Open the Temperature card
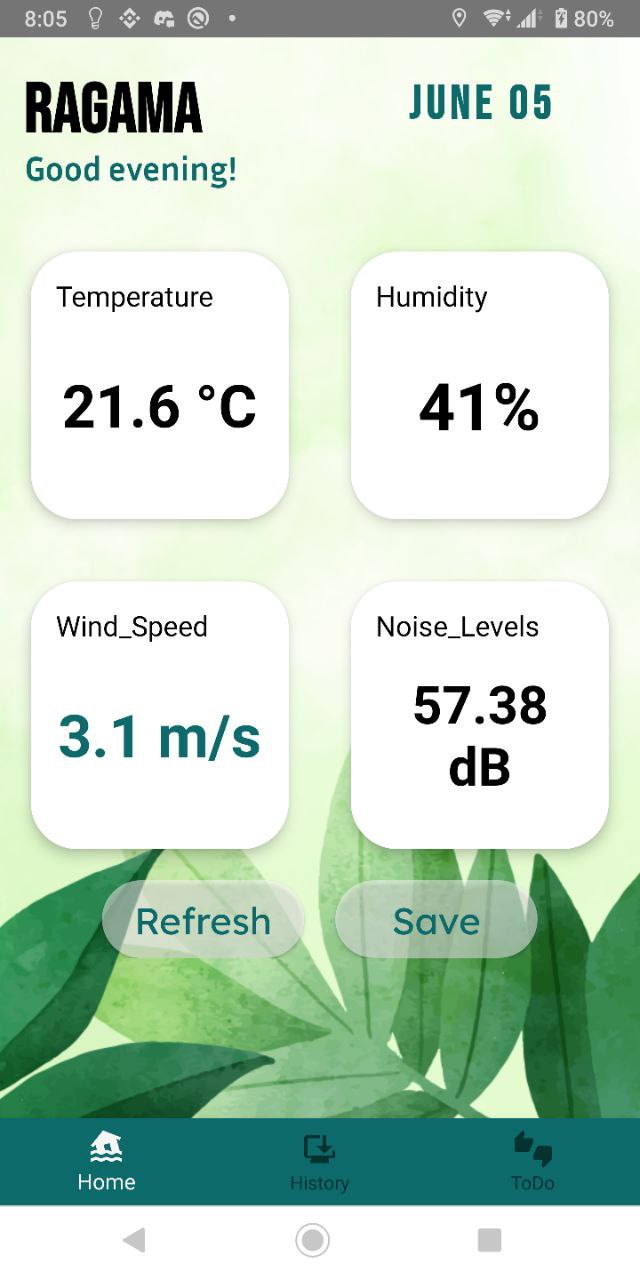 (x=160, y=385)
